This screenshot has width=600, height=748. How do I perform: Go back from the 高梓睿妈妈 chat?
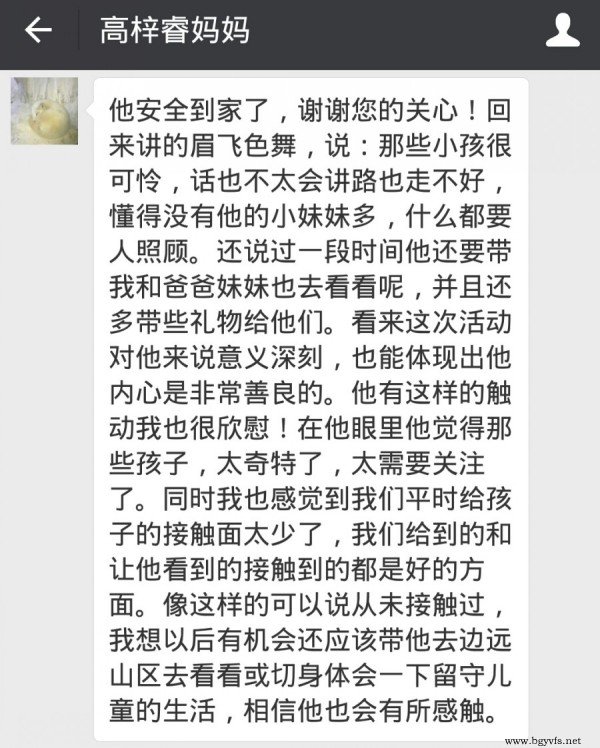(x=38, y=31)
